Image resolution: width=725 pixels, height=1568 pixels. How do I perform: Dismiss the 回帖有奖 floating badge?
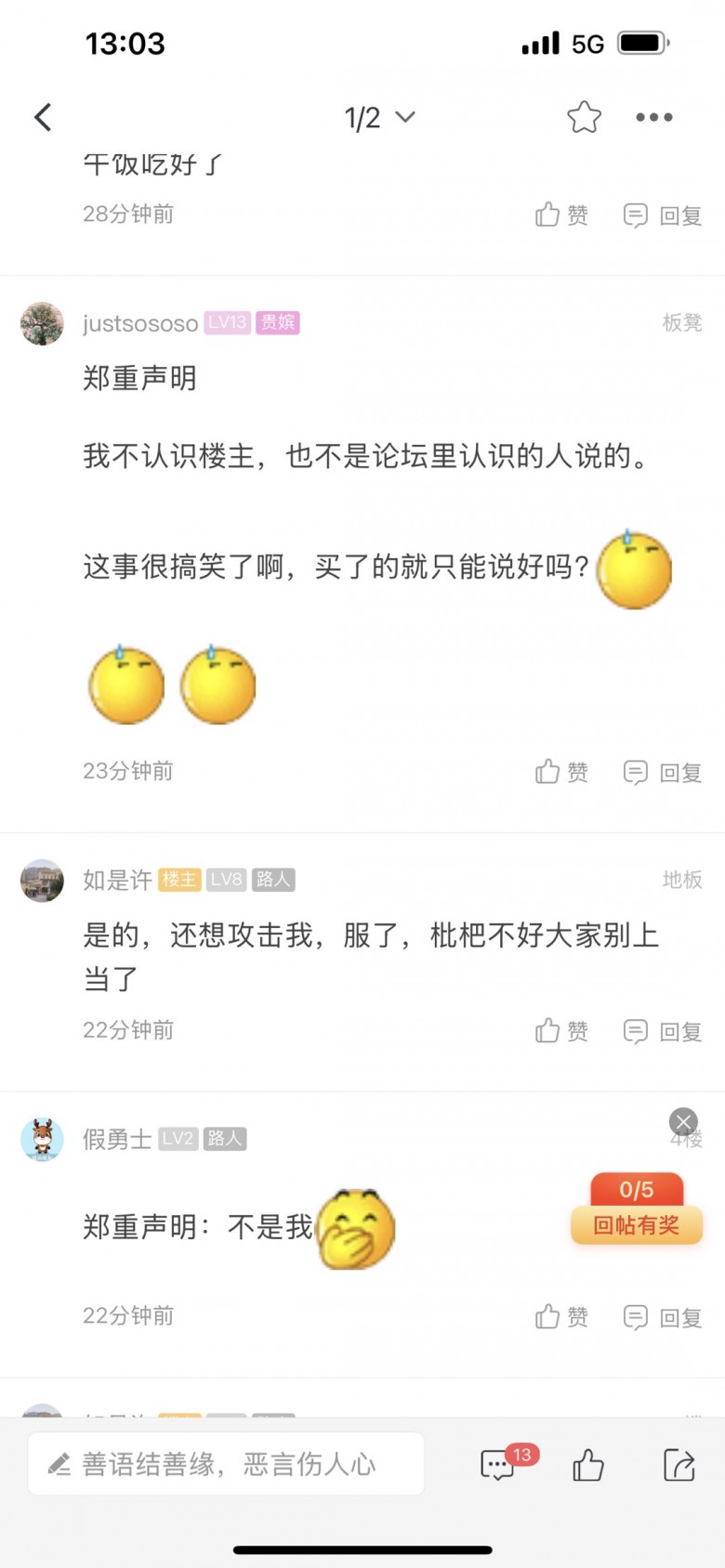click(683, 1121)
